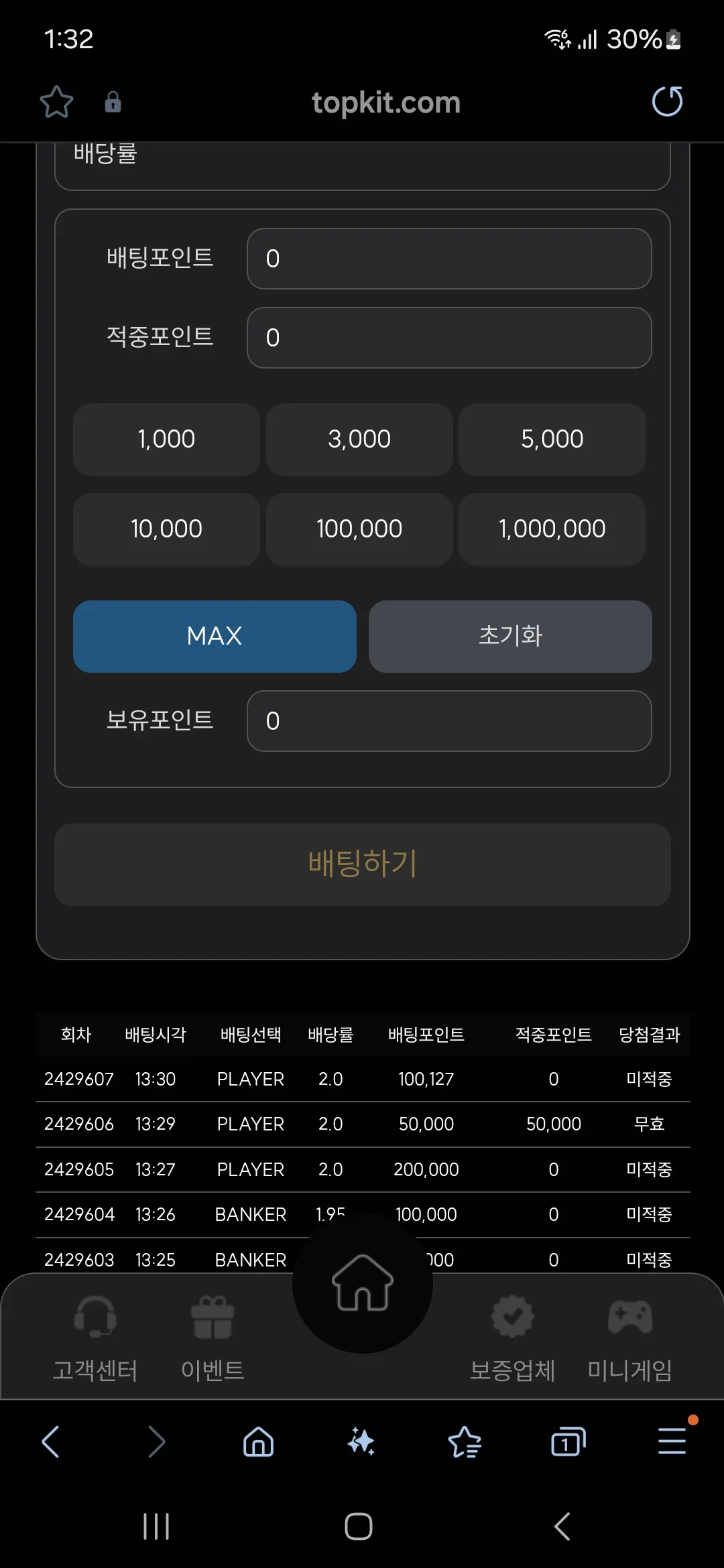The image size is (724, 1568).
Task: Set the bet to MAX
Action: click(215, 636)
